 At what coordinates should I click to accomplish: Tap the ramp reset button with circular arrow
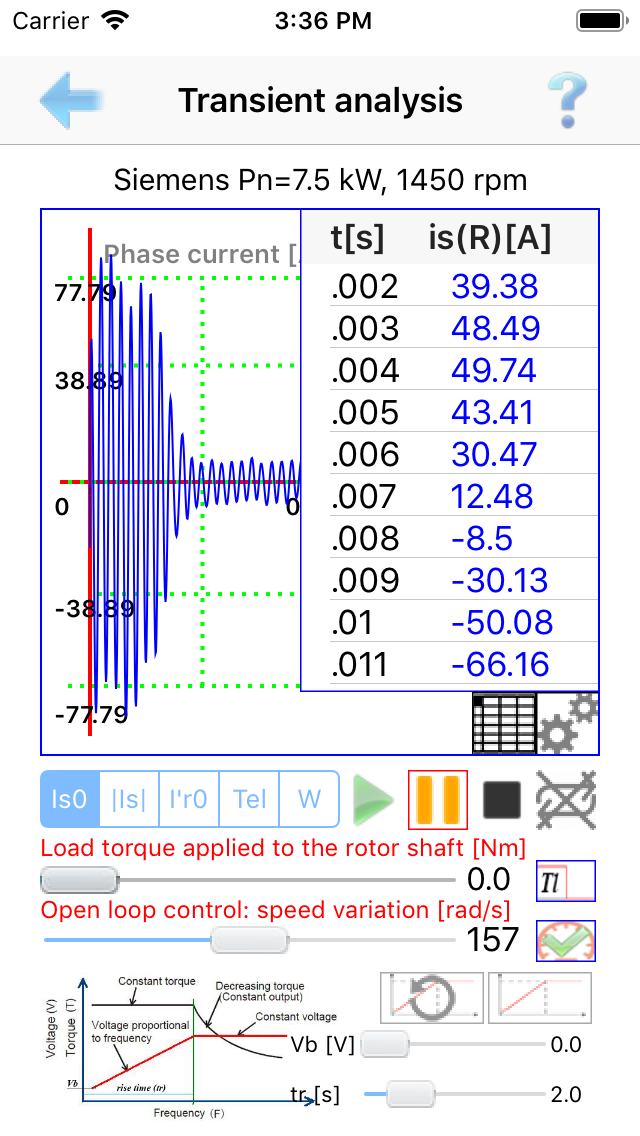[x=432, y=997]
